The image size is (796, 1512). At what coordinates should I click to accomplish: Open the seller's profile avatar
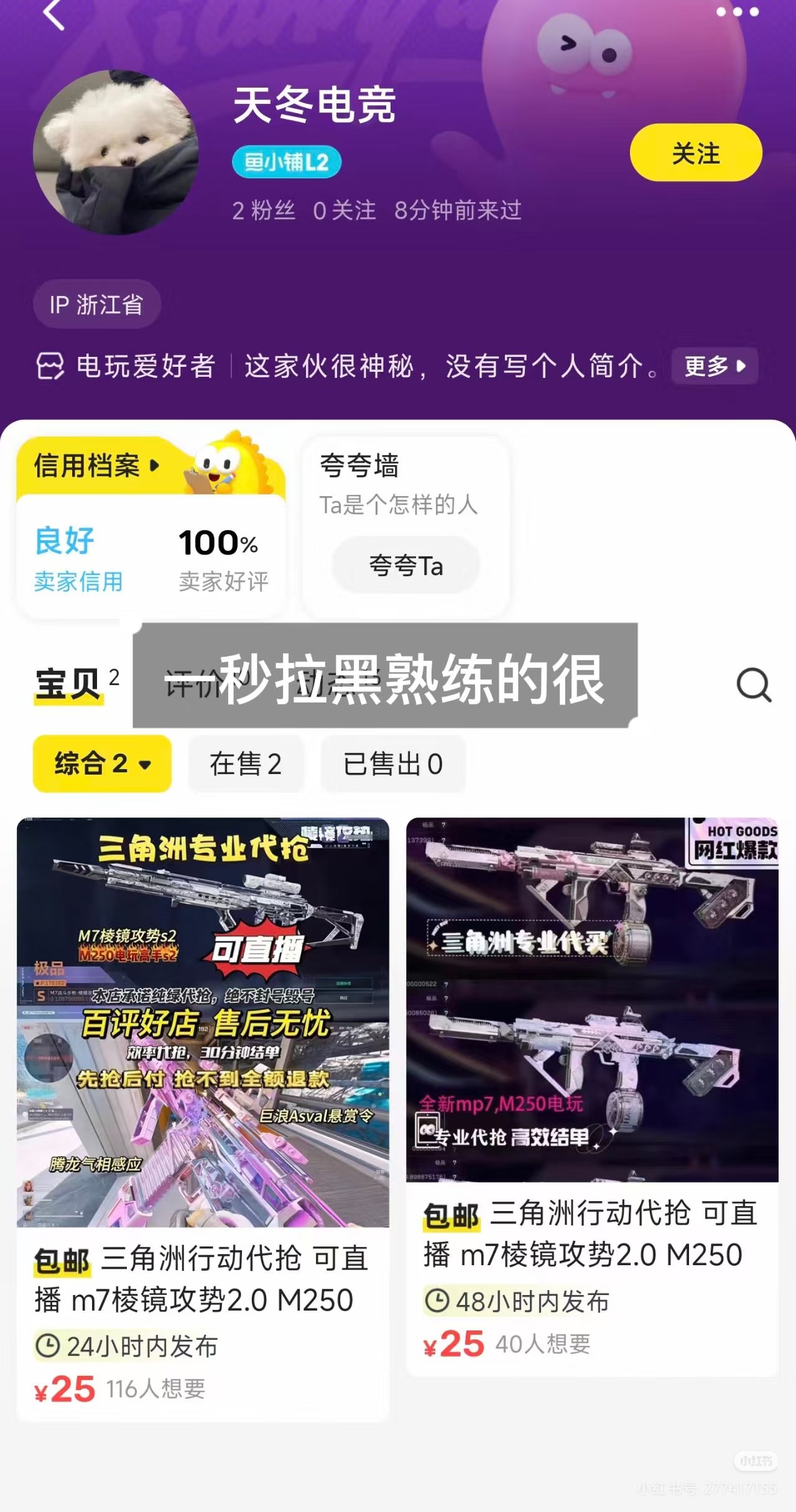116,152
